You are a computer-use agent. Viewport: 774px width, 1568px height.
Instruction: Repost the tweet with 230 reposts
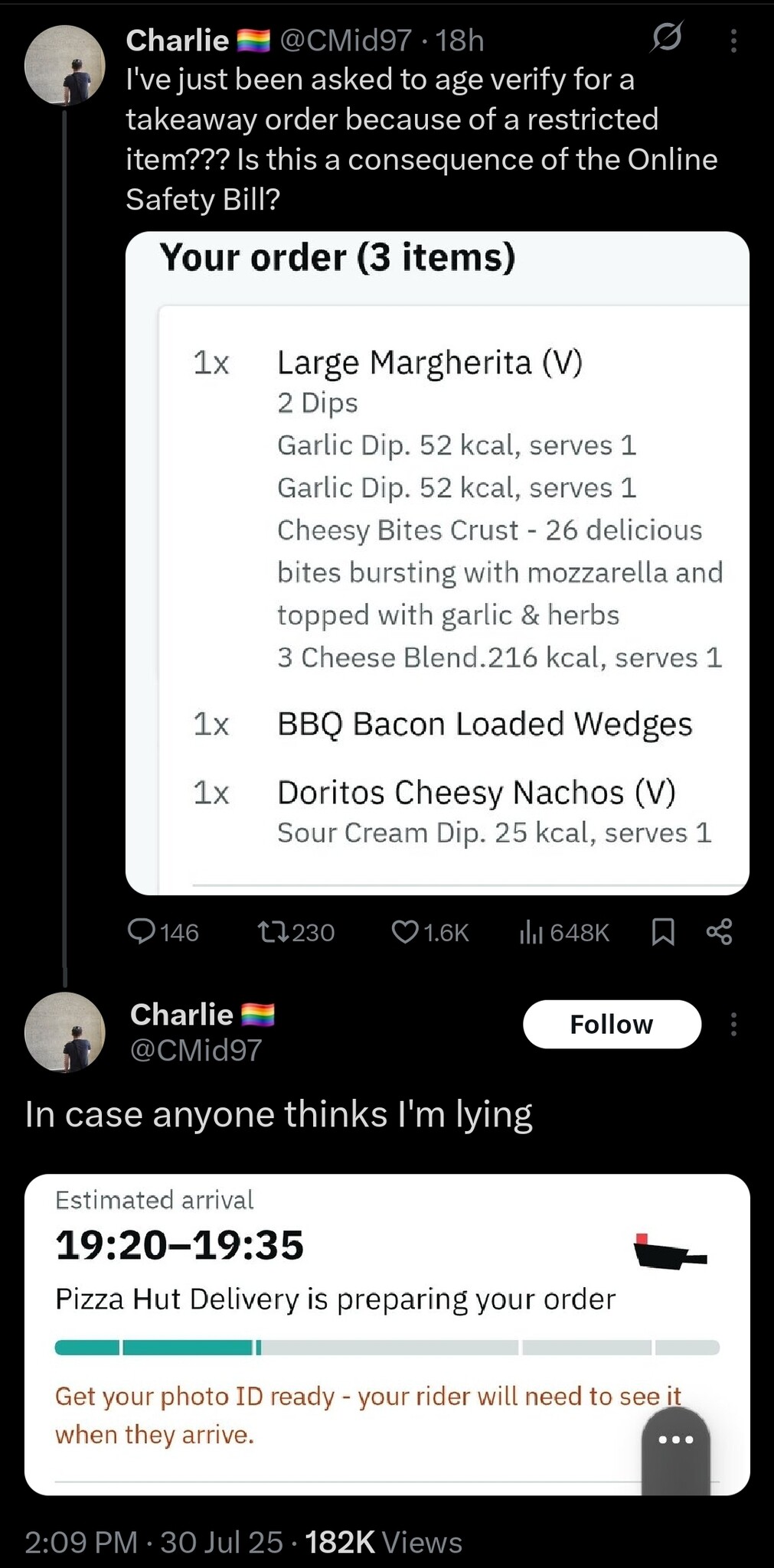tap(296, 932)
